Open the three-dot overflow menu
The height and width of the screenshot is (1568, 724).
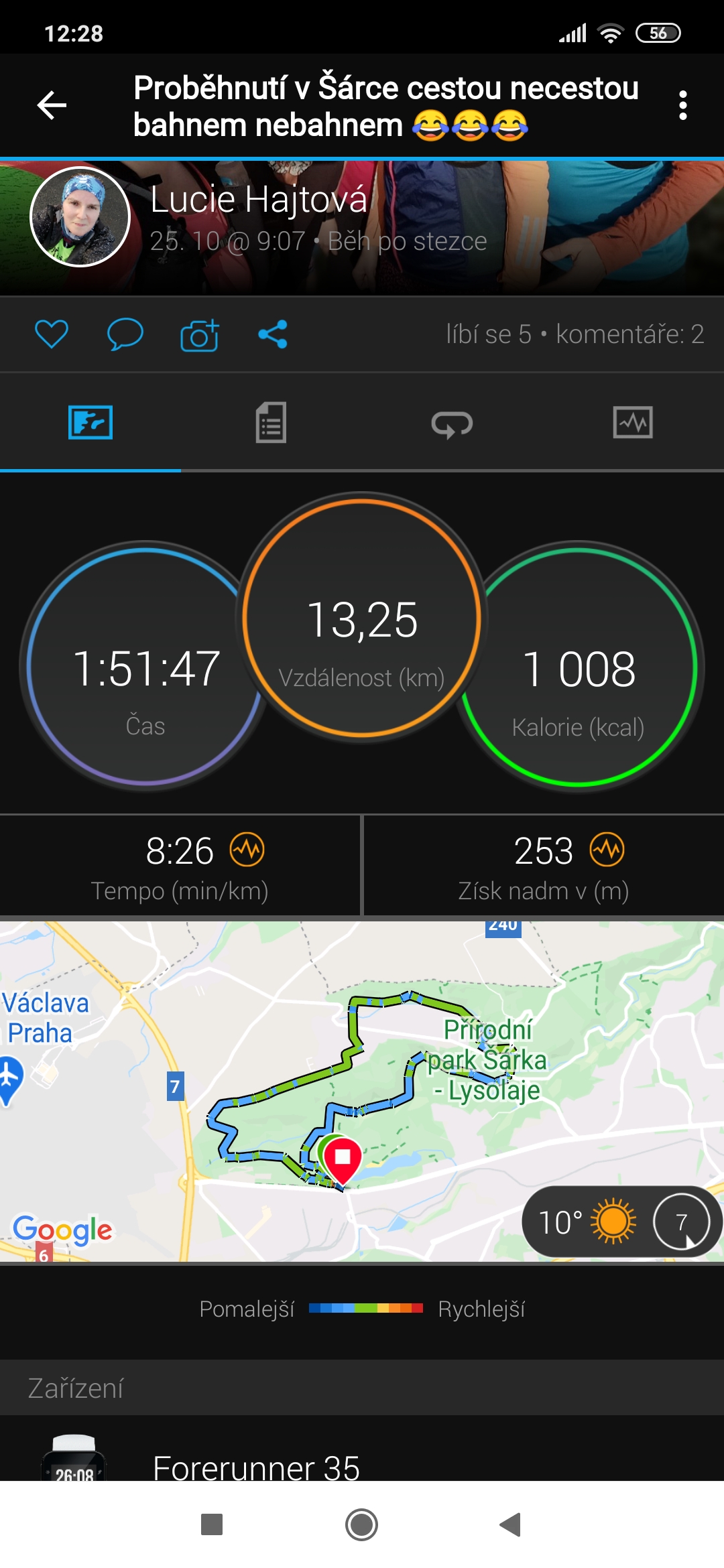coord(682,105)
